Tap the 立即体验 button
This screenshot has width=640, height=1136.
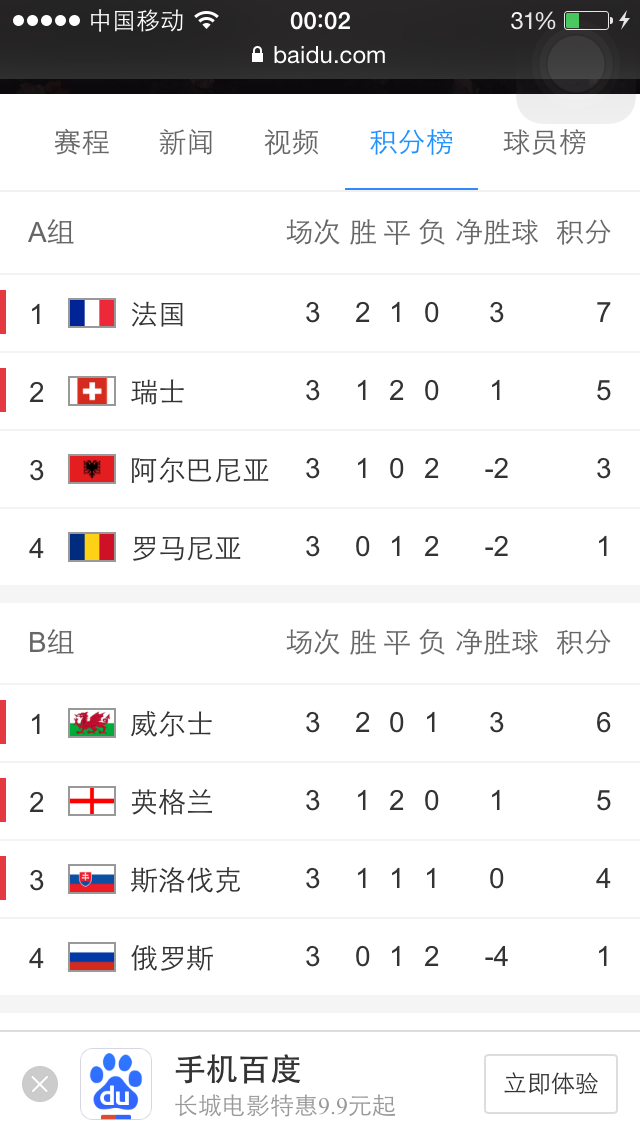pos(551,1084)
